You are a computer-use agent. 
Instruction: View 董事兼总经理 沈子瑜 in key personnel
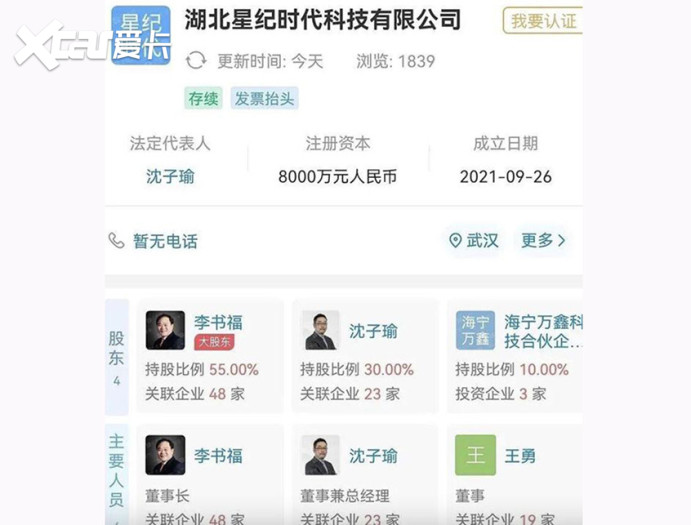tap(364, 475)
